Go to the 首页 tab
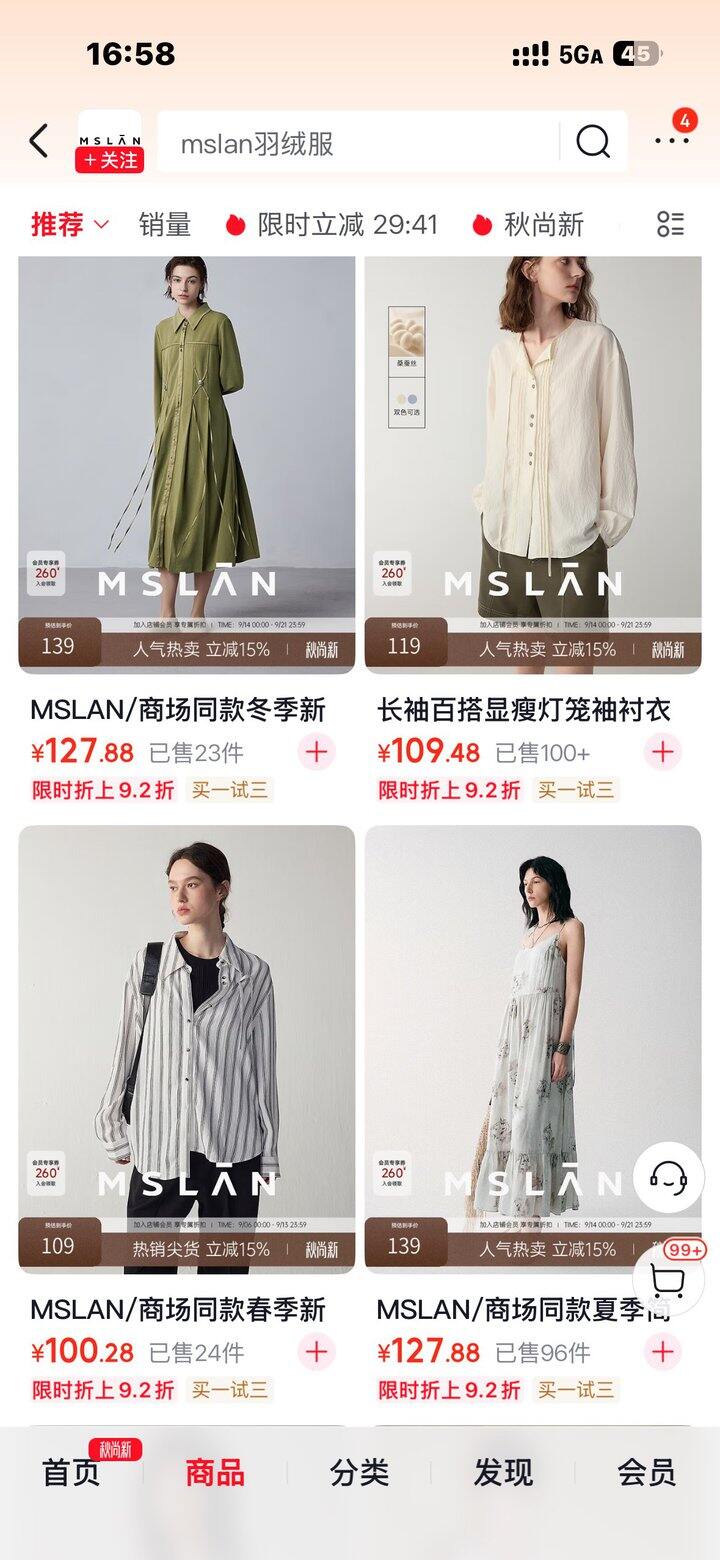Screen dimensions: 720x1560 pyautogui.click(x=71, y=1473)
